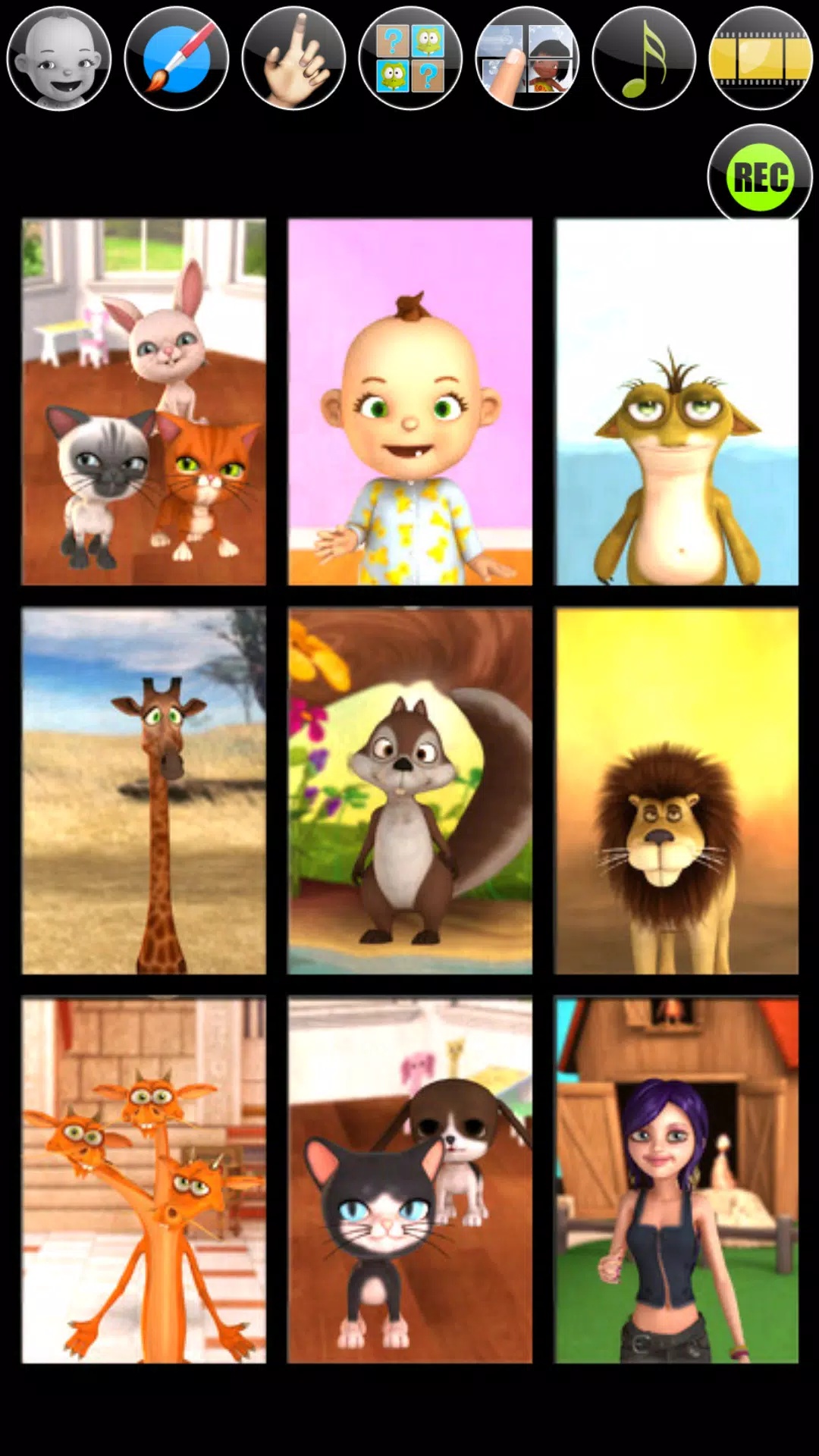819x1456 pixels.
Task: Pick the sleepy green creature character
Action: click(x=676, y=402)
